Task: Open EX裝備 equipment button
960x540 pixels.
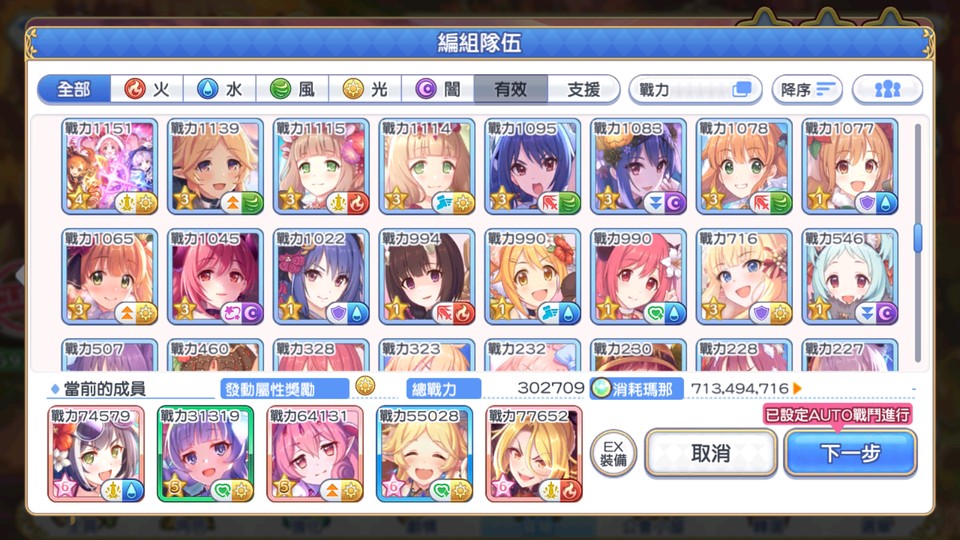Action: 612,454
